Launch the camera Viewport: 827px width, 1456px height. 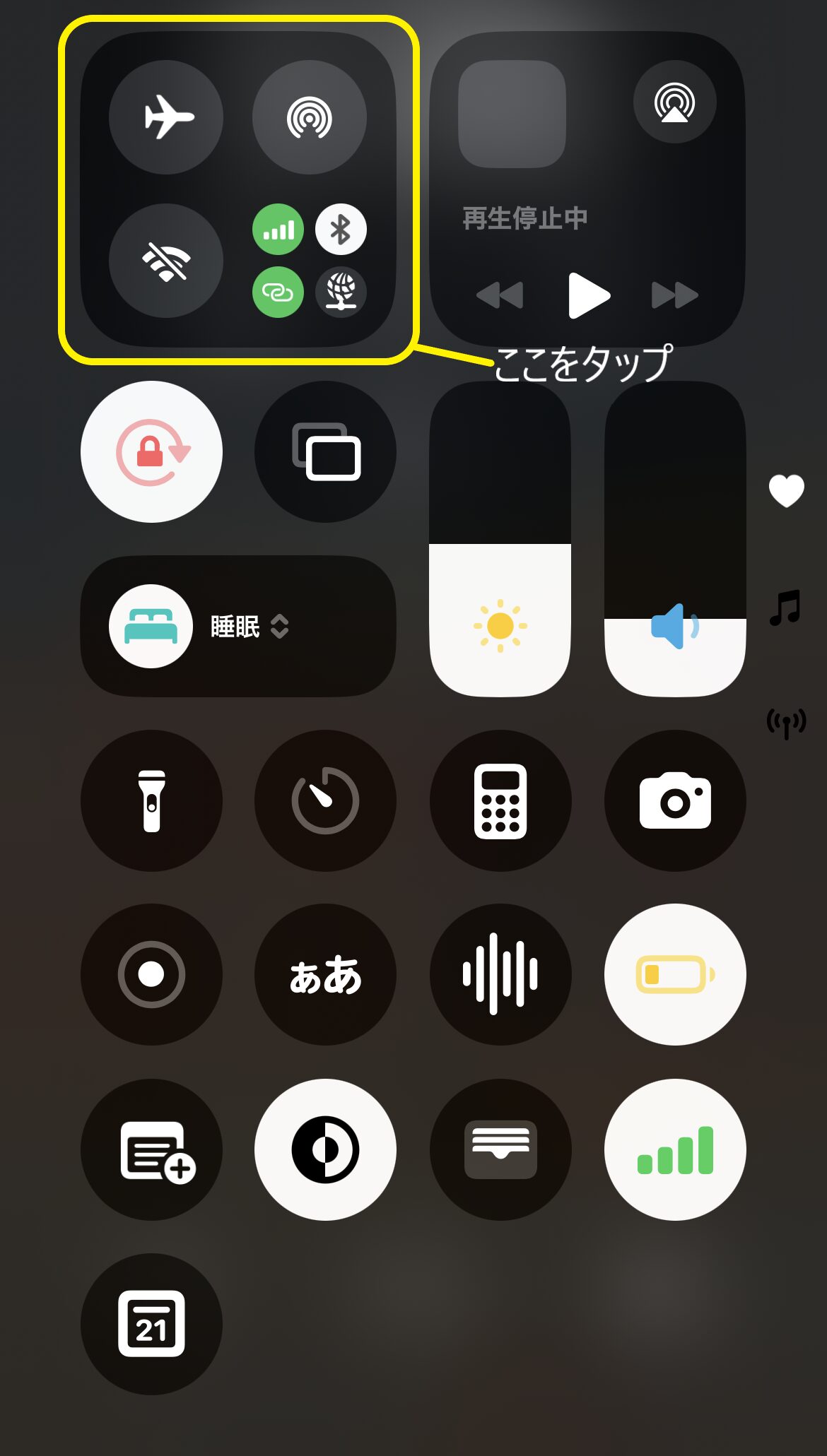click(x=675, y=801)
